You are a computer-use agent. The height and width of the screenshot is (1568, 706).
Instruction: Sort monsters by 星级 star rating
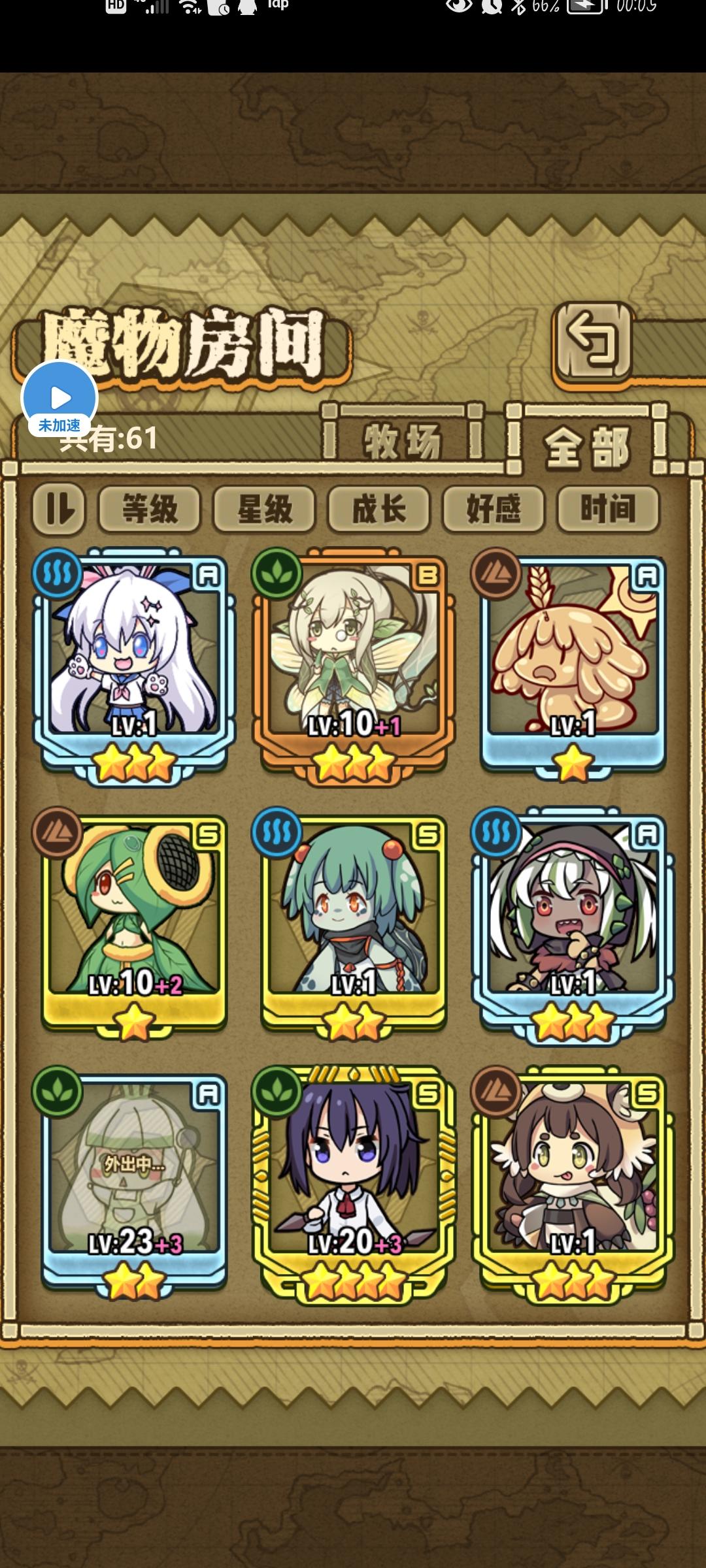pyautogui.click(x=265, y=512)
